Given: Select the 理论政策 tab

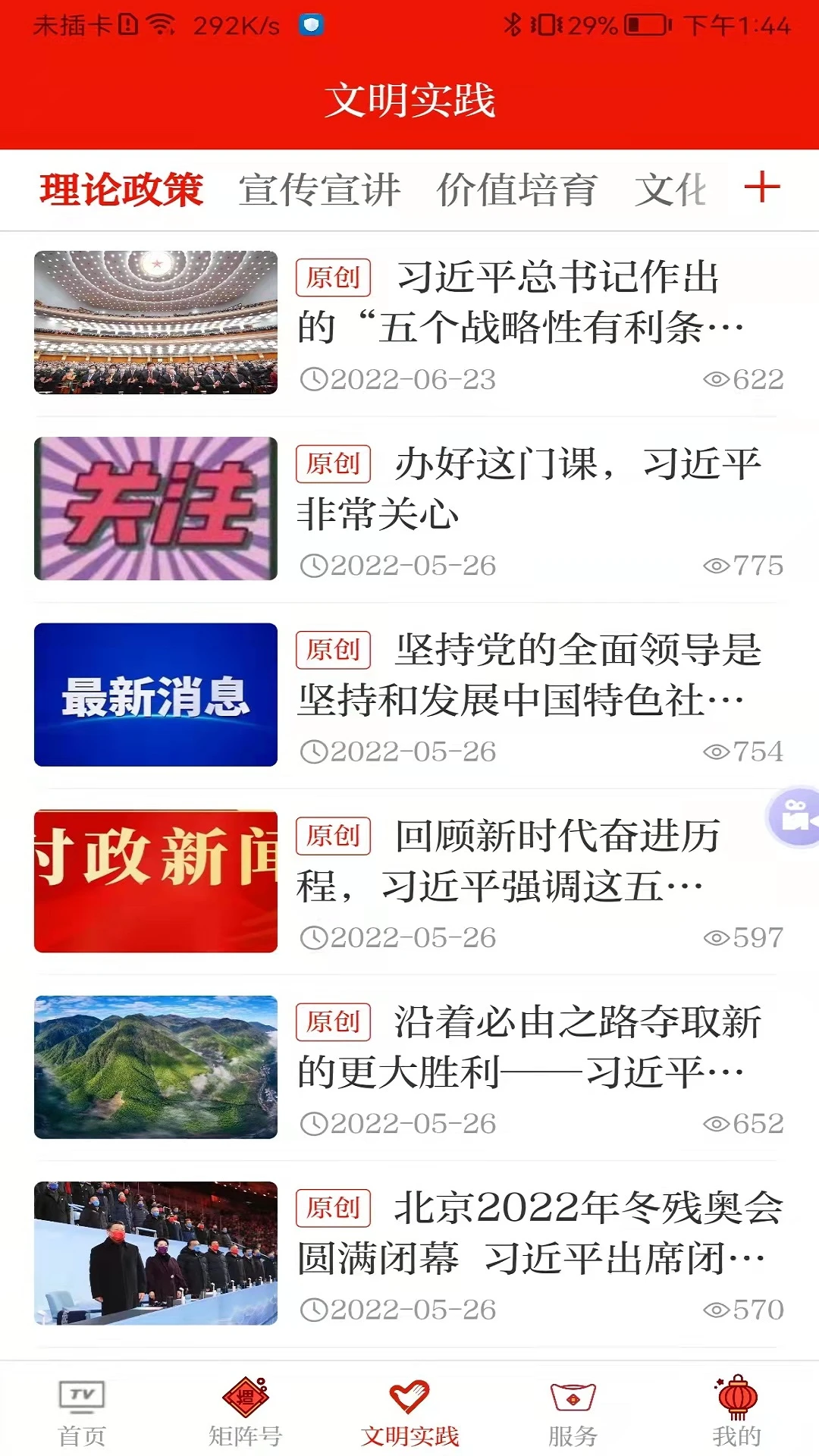Looking at the screenshot, I should coord(121,189).
